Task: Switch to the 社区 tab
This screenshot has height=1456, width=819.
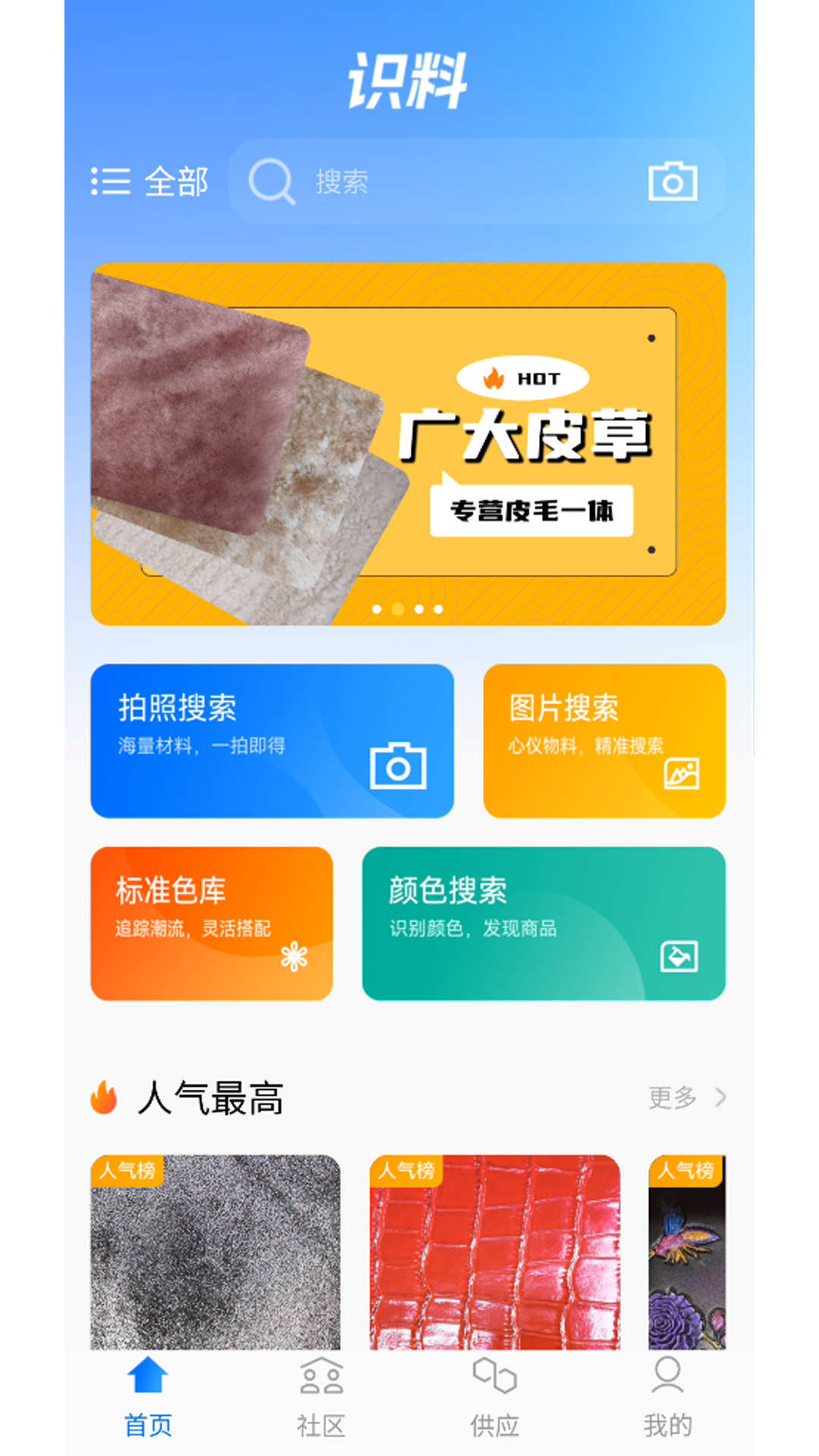Action: pyautogui.click(x=323, y=1395)
